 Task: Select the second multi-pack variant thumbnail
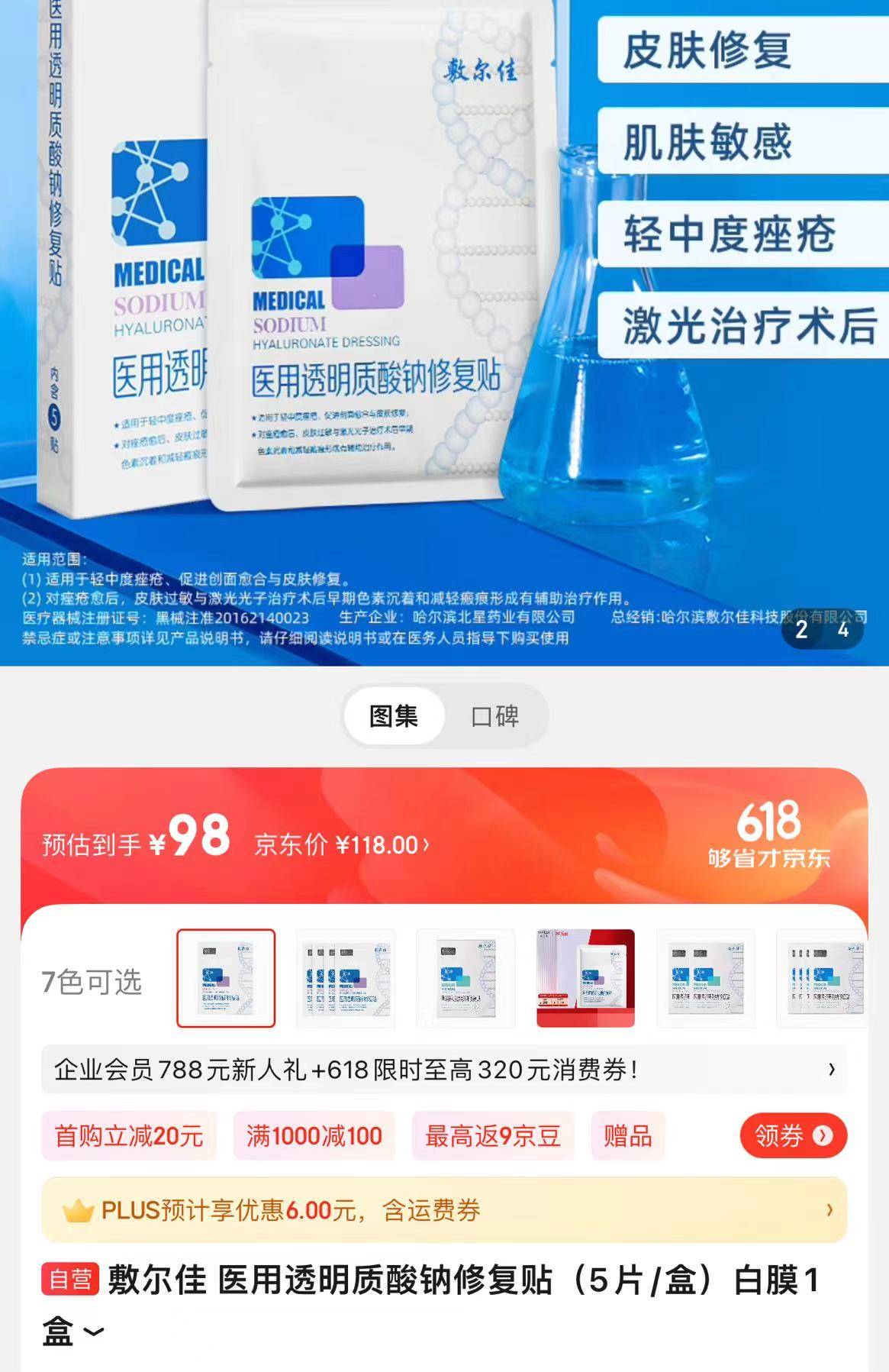pos(346,978)
